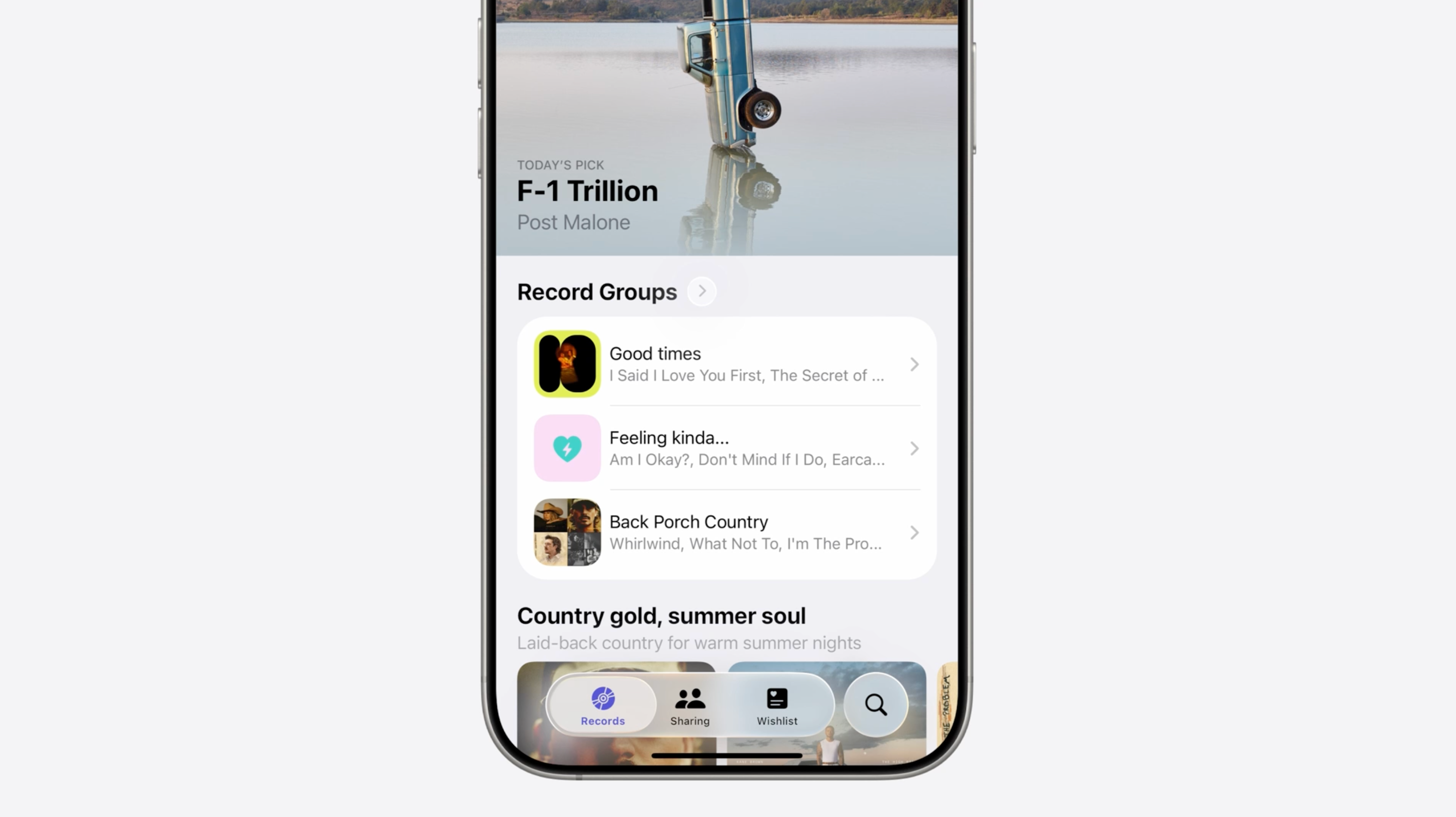Open today's pick F-1 Trillion album
Viewport: 1456px width, 817px height.
coord(588,192)
